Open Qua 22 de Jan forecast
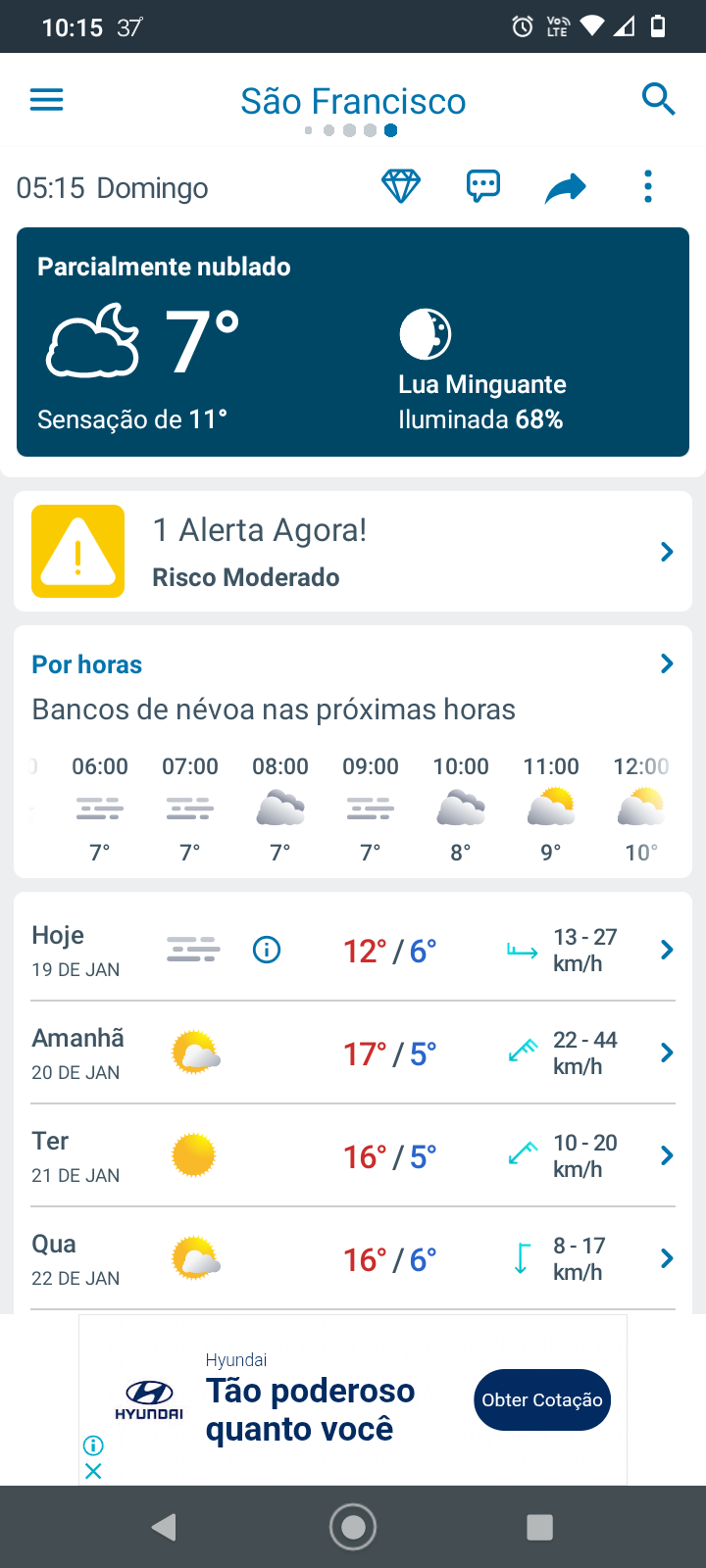The height and width of the screenshot is (1568, 706). (353, 1259)
